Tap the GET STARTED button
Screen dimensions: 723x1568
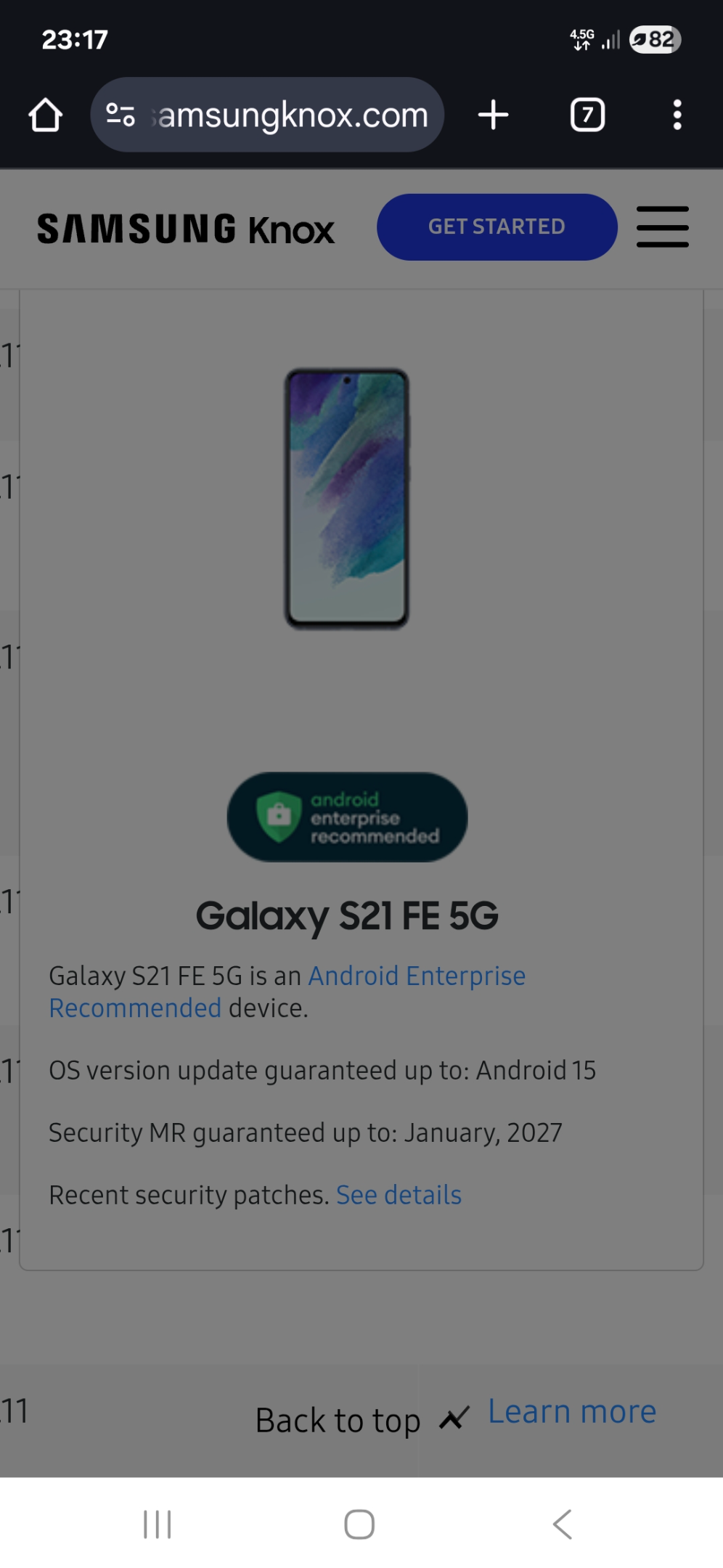pyautogui.click(x=497, y=226)
